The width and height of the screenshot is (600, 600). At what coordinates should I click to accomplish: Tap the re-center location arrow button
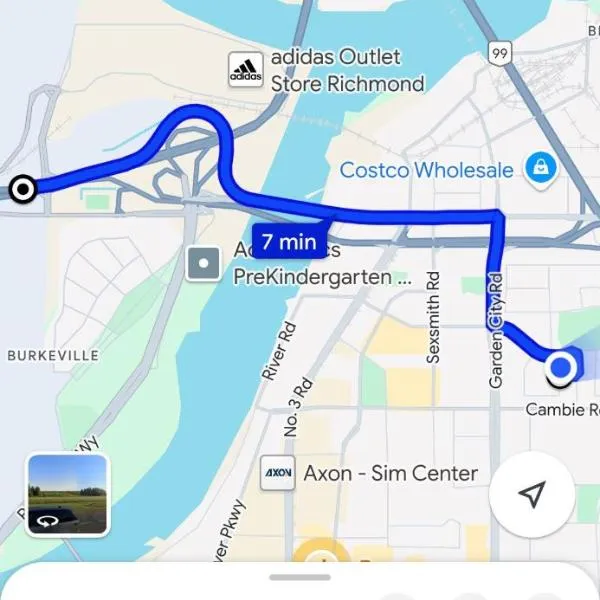coord(532,494)
